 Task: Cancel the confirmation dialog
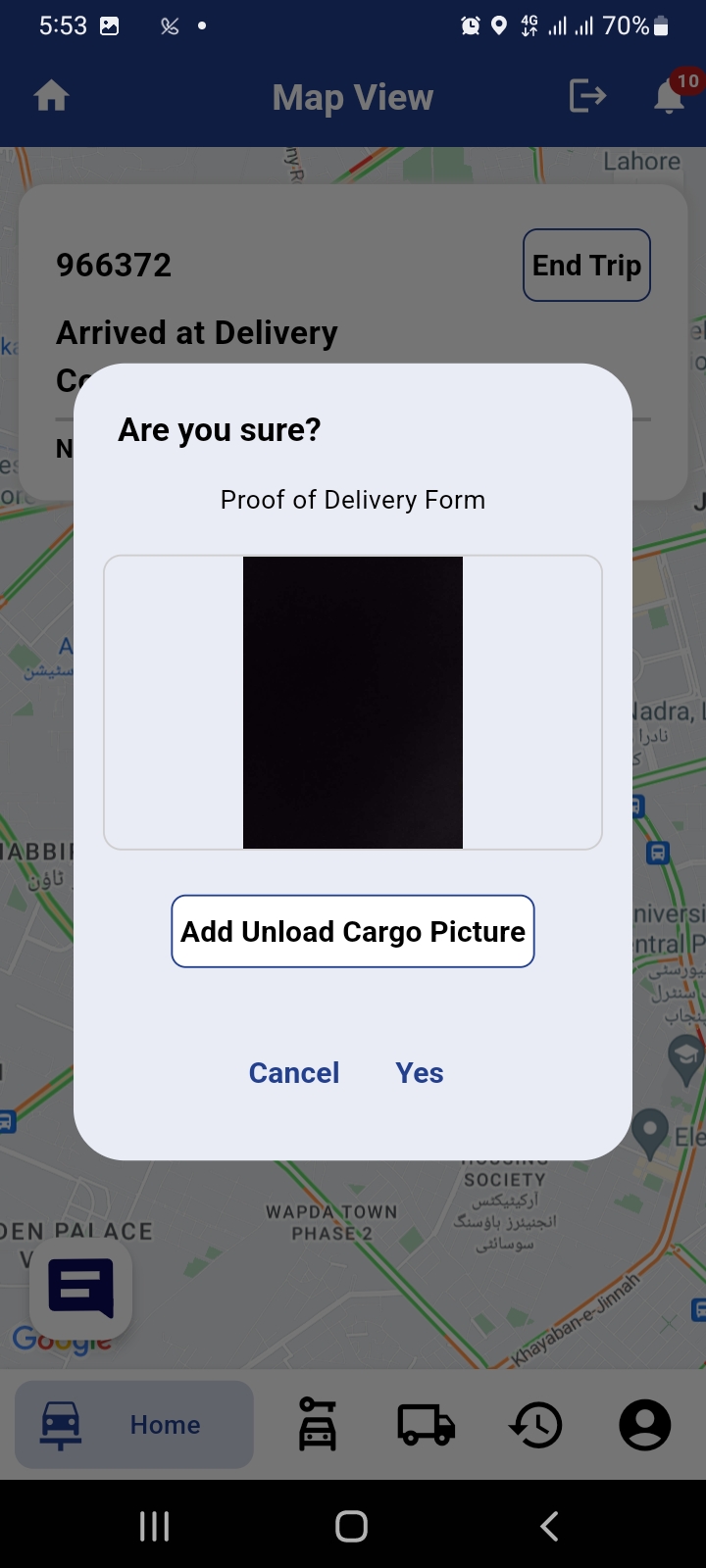click(293, 1072)
